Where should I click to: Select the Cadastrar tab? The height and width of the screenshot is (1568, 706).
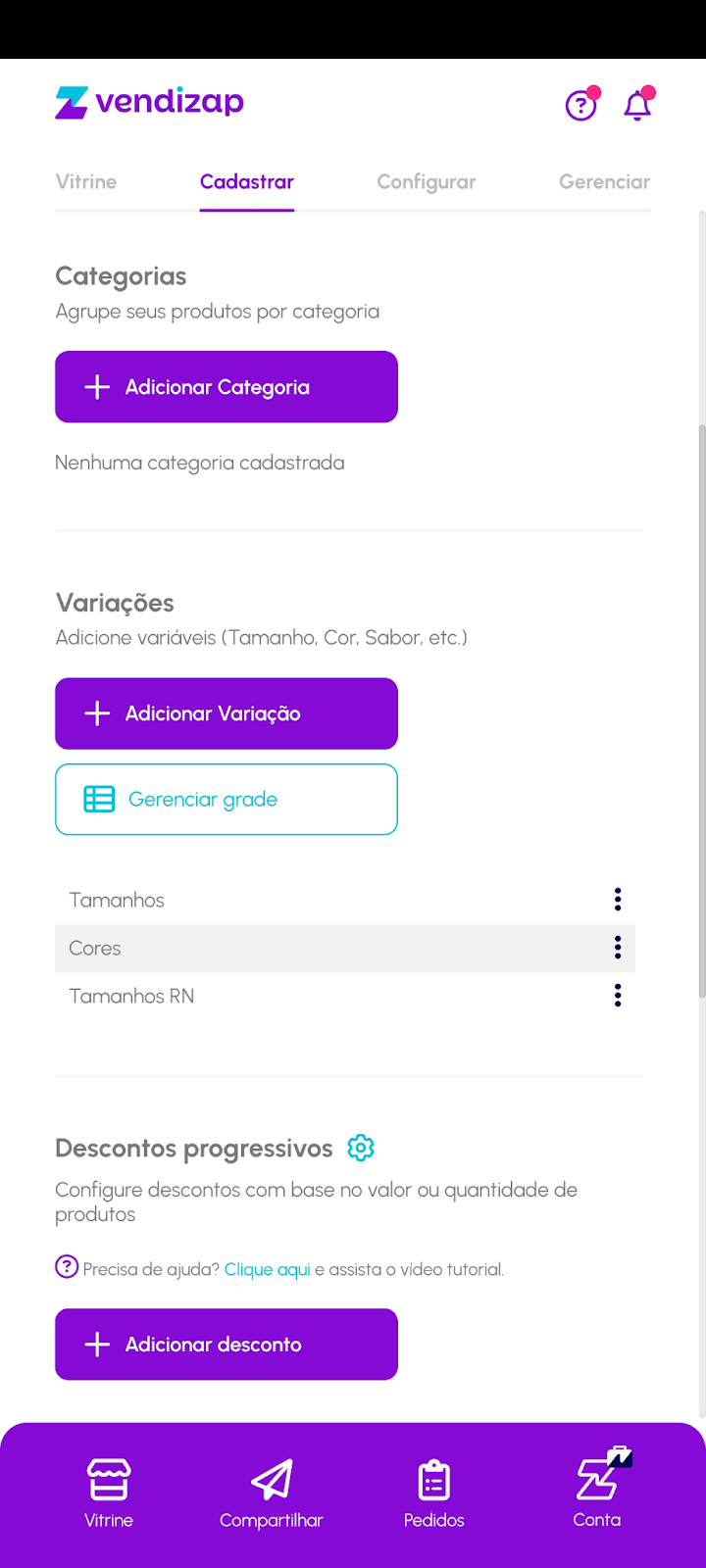(x=247, y=182)
